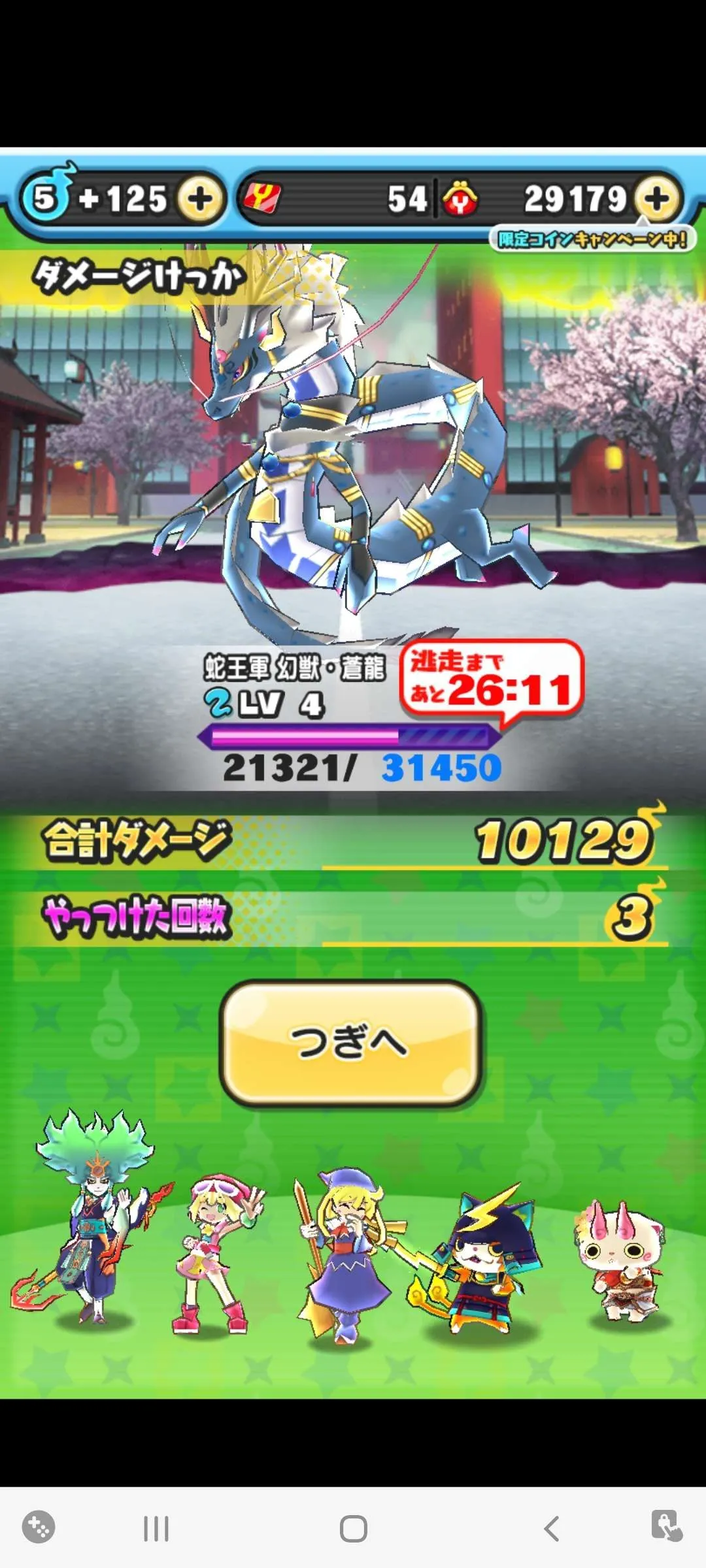
Task: Open the recent apps view
Action: pos(156,1528)
